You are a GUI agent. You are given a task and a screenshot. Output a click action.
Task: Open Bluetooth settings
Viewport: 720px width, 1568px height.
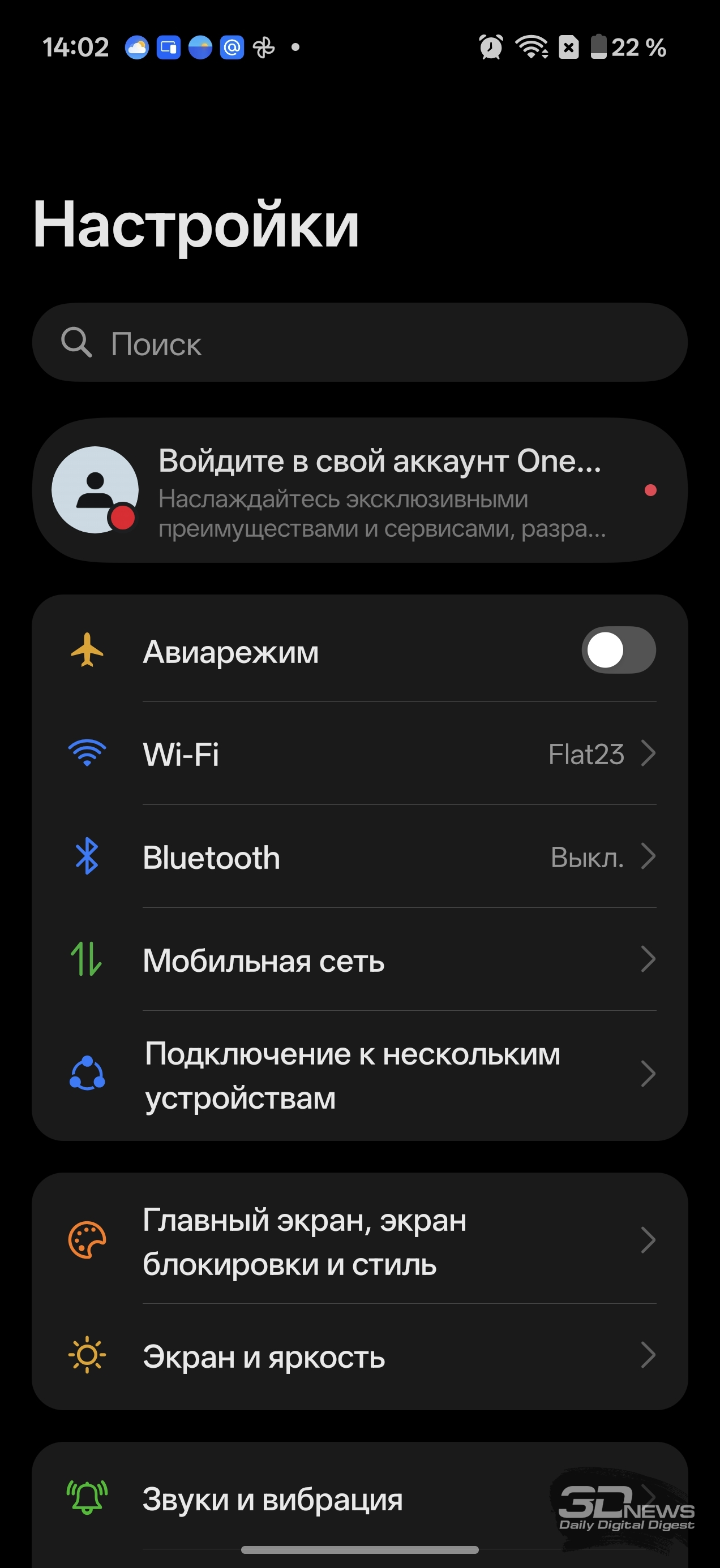359,857
